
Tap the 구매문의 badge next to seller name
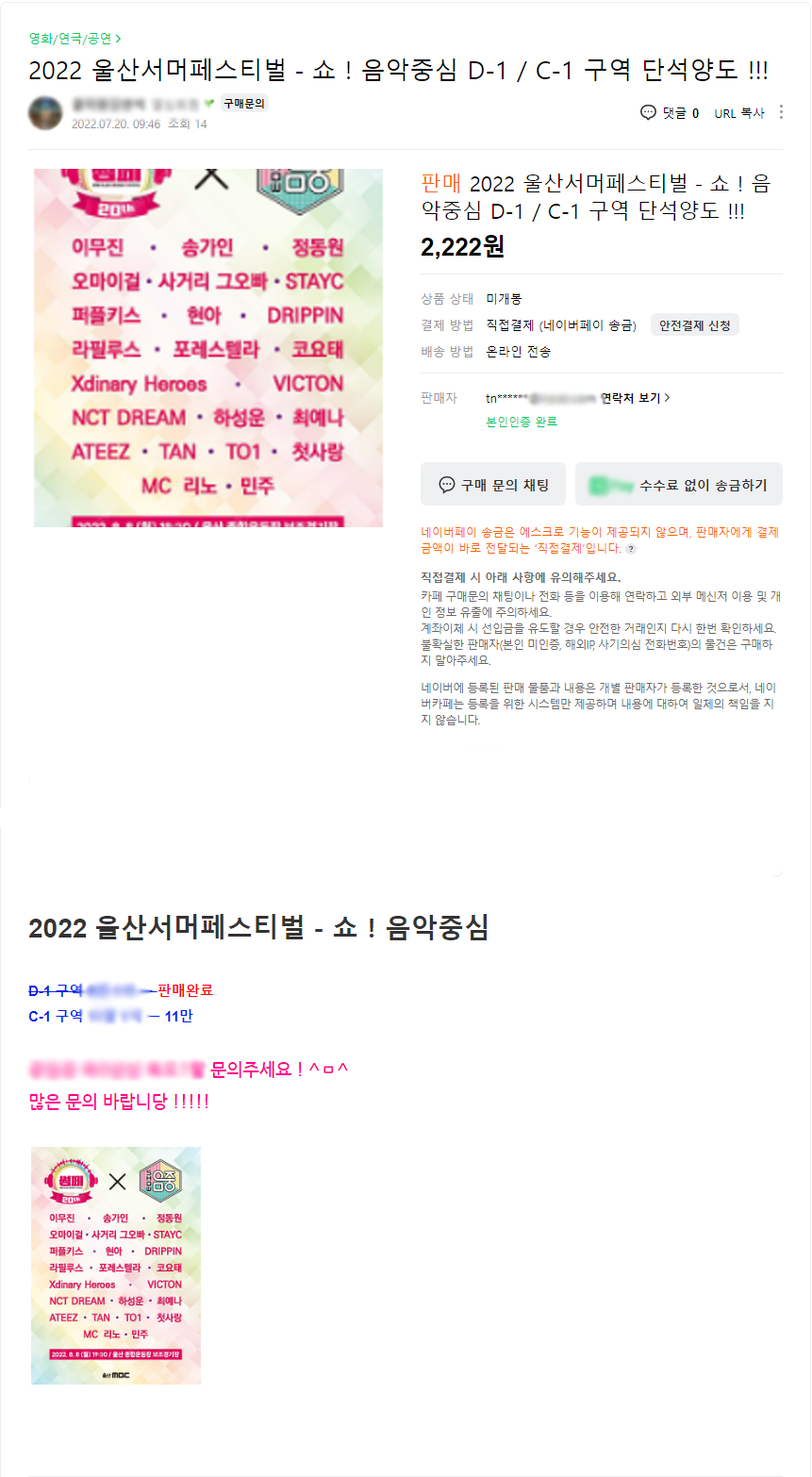coord(244,104)
